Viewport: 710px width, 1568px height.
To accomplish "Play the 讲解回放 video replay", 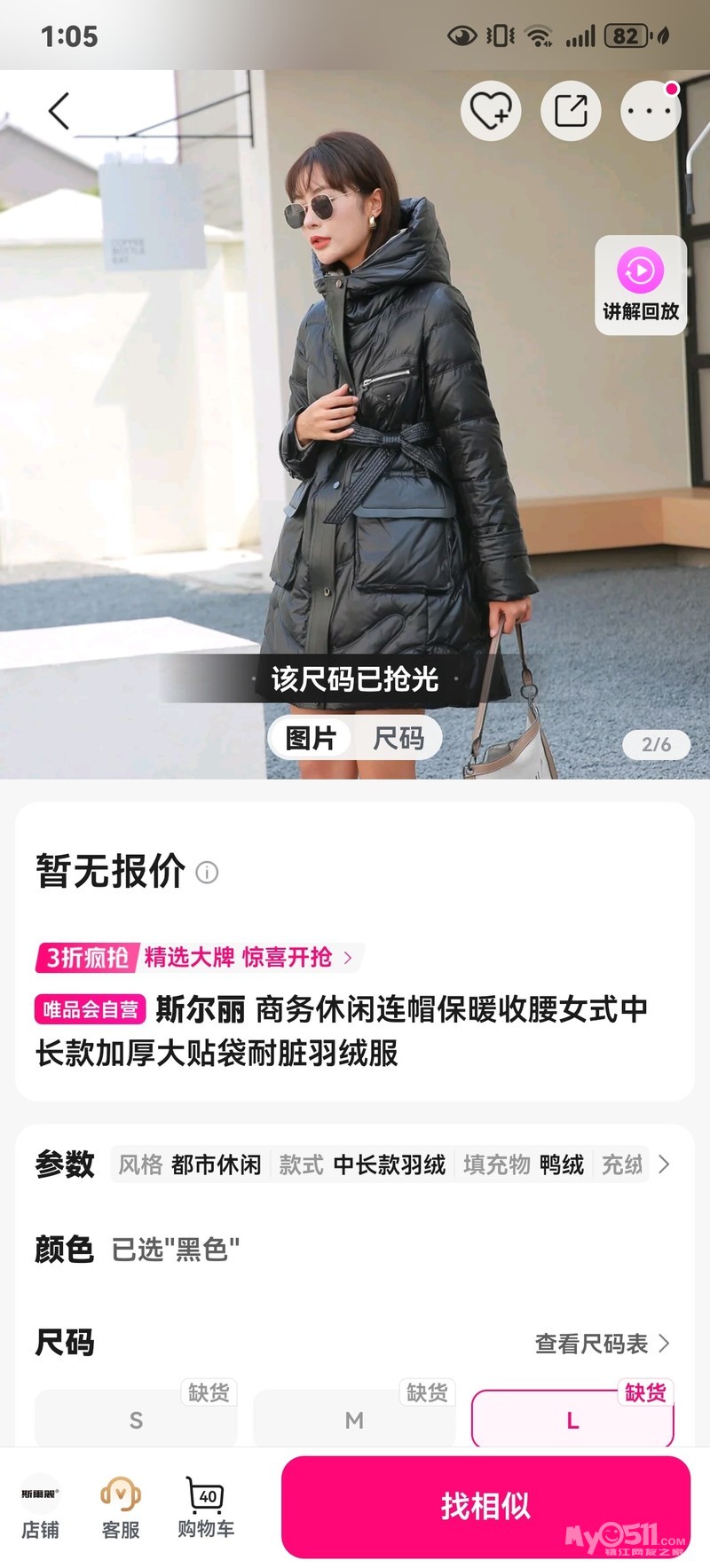I will 640,284.
